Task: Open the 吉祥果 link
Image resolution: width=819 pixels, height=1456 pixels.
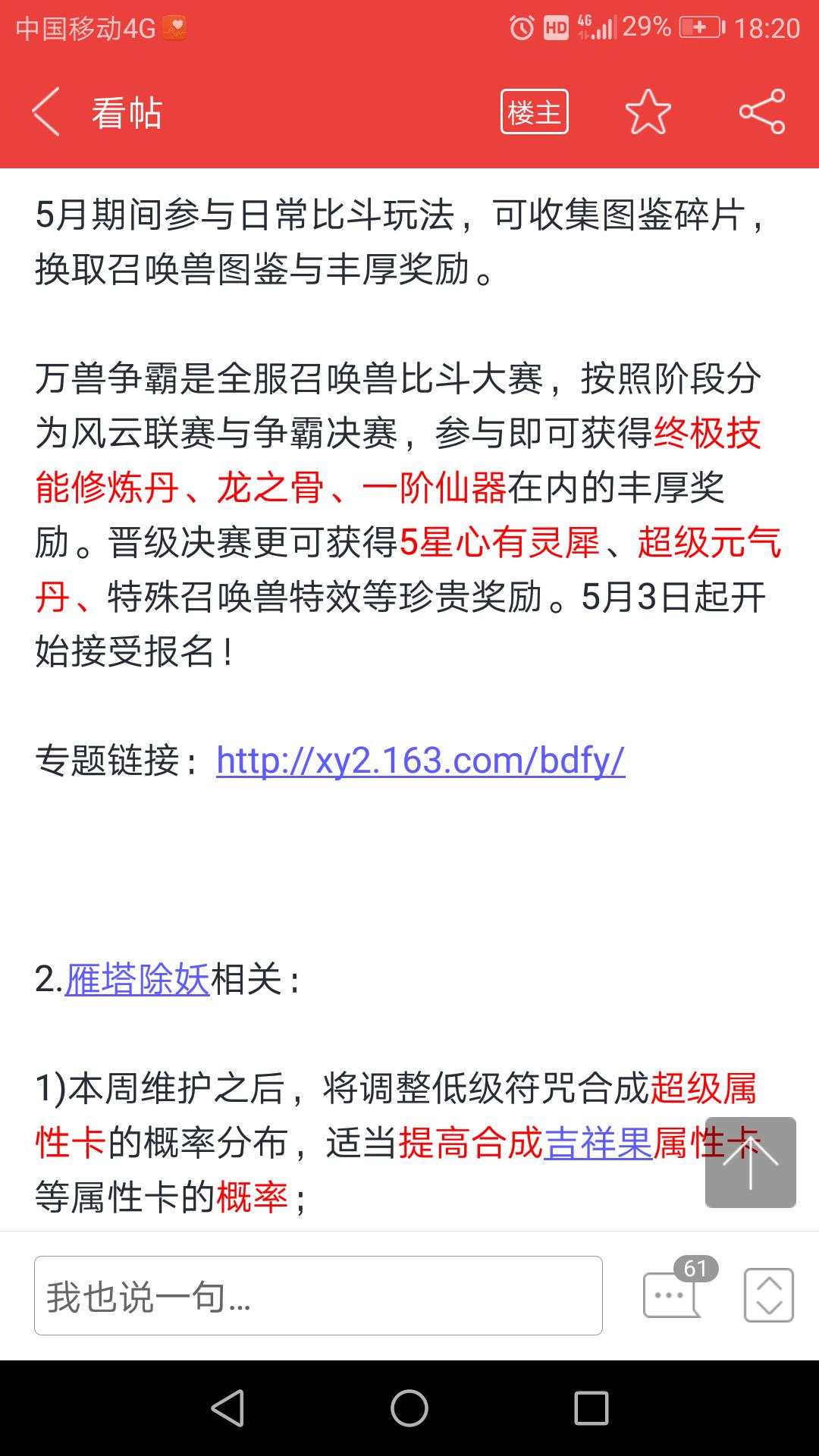Action: [x=598, y=1143]
